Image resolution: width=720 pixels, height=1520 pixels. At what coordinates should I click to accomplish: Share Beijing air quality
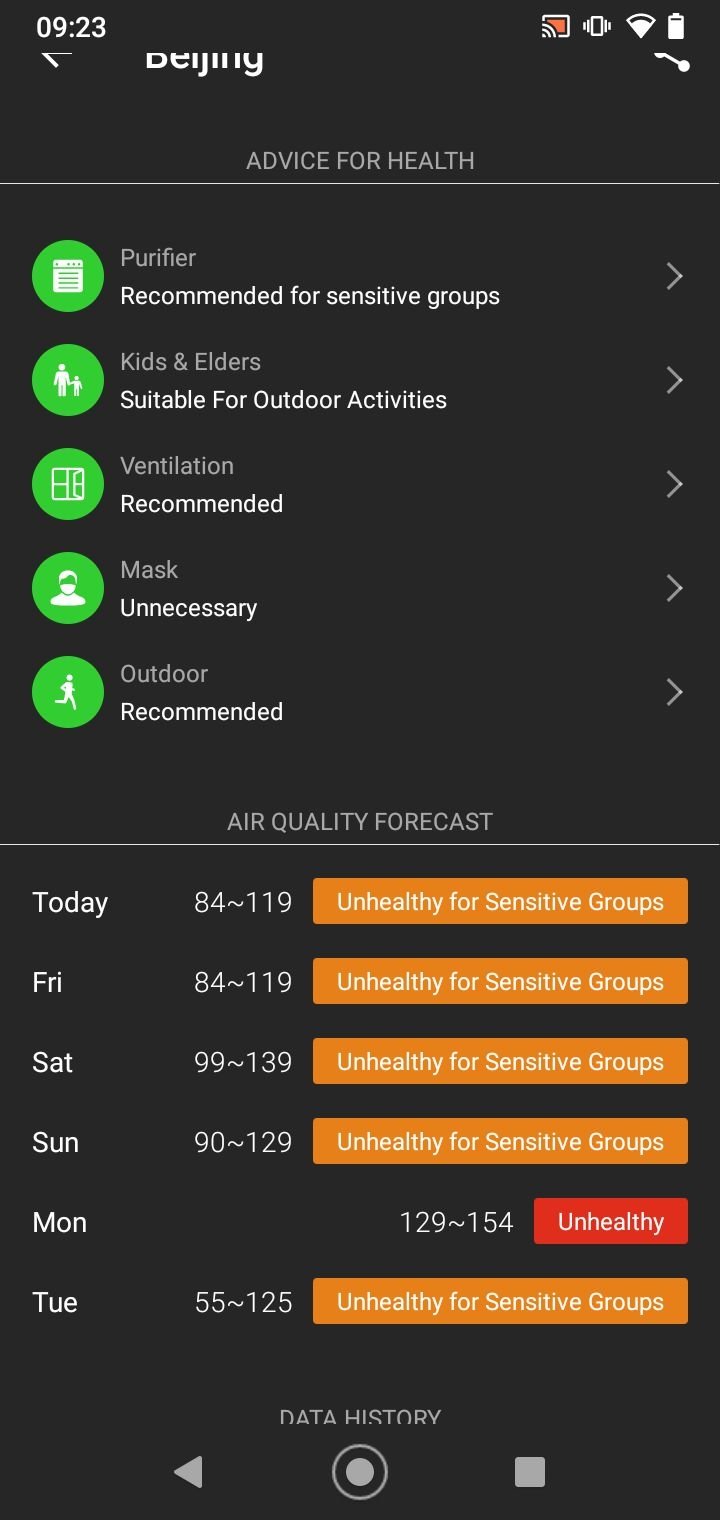tap(672, 60)
